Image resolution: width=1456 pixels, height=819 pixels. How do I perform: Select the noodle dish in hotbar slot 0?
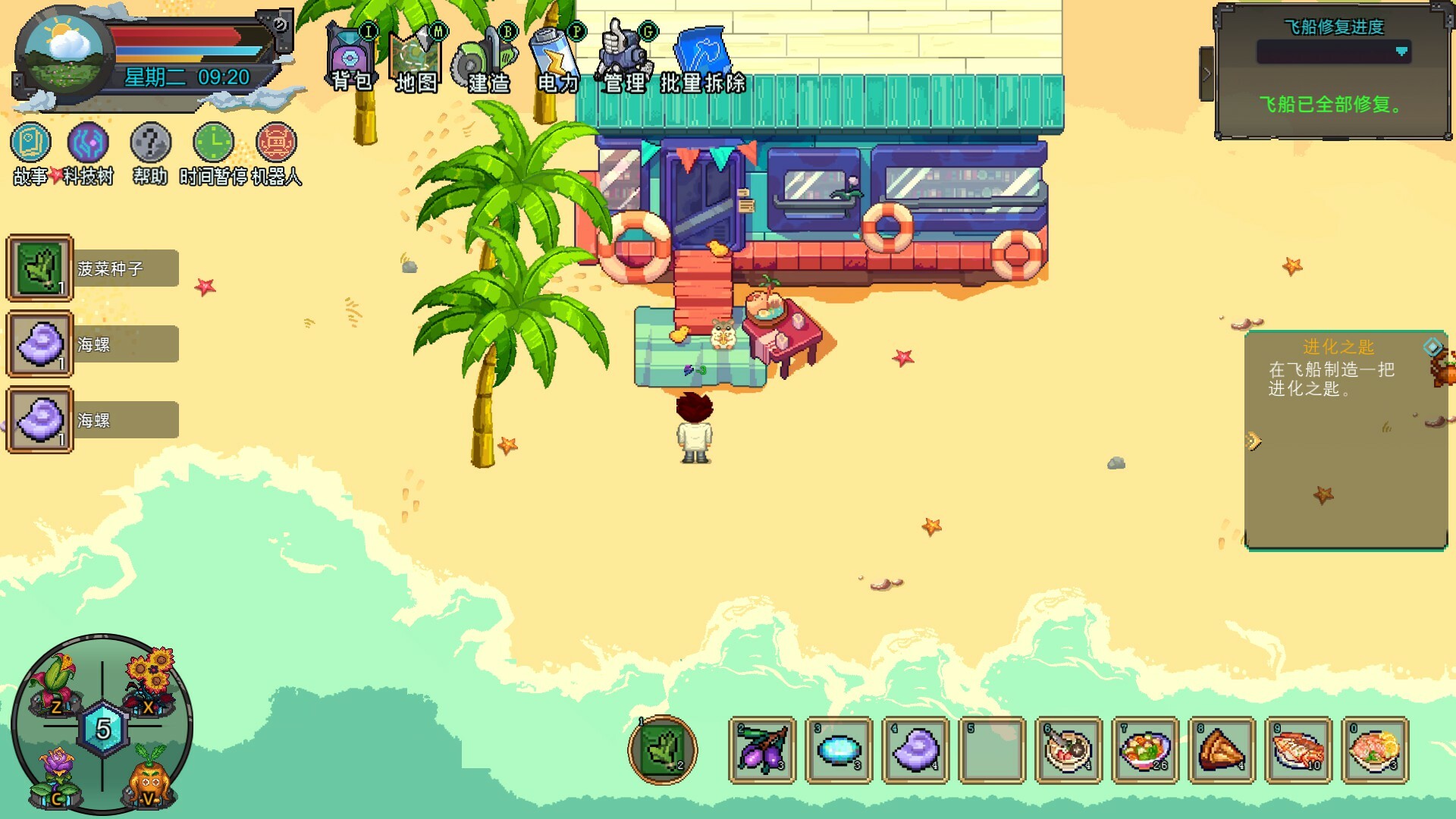pyautogui.click(x=1375, y=750)
